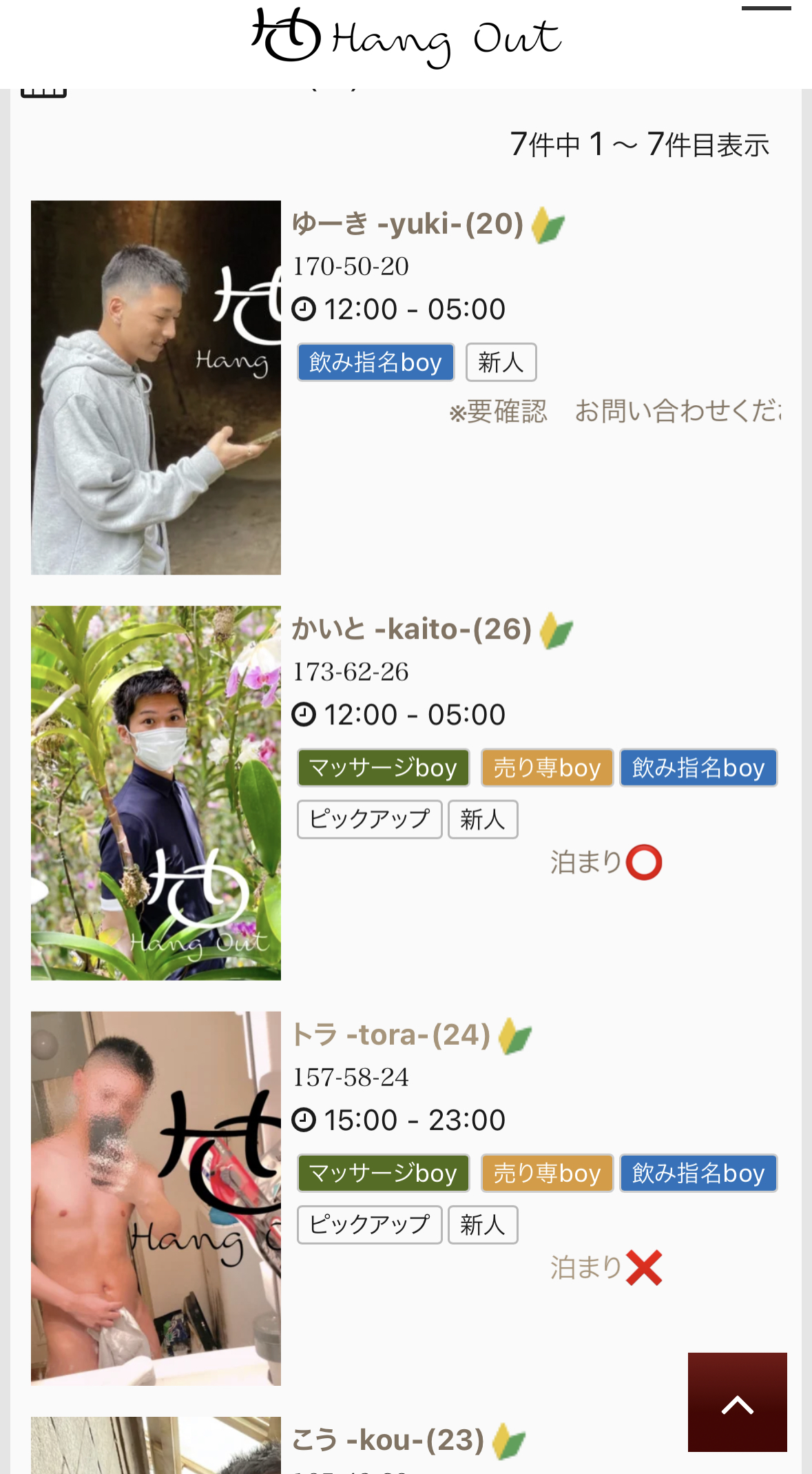Click the clock icon next to kaito's hours

tap(305, 714)
